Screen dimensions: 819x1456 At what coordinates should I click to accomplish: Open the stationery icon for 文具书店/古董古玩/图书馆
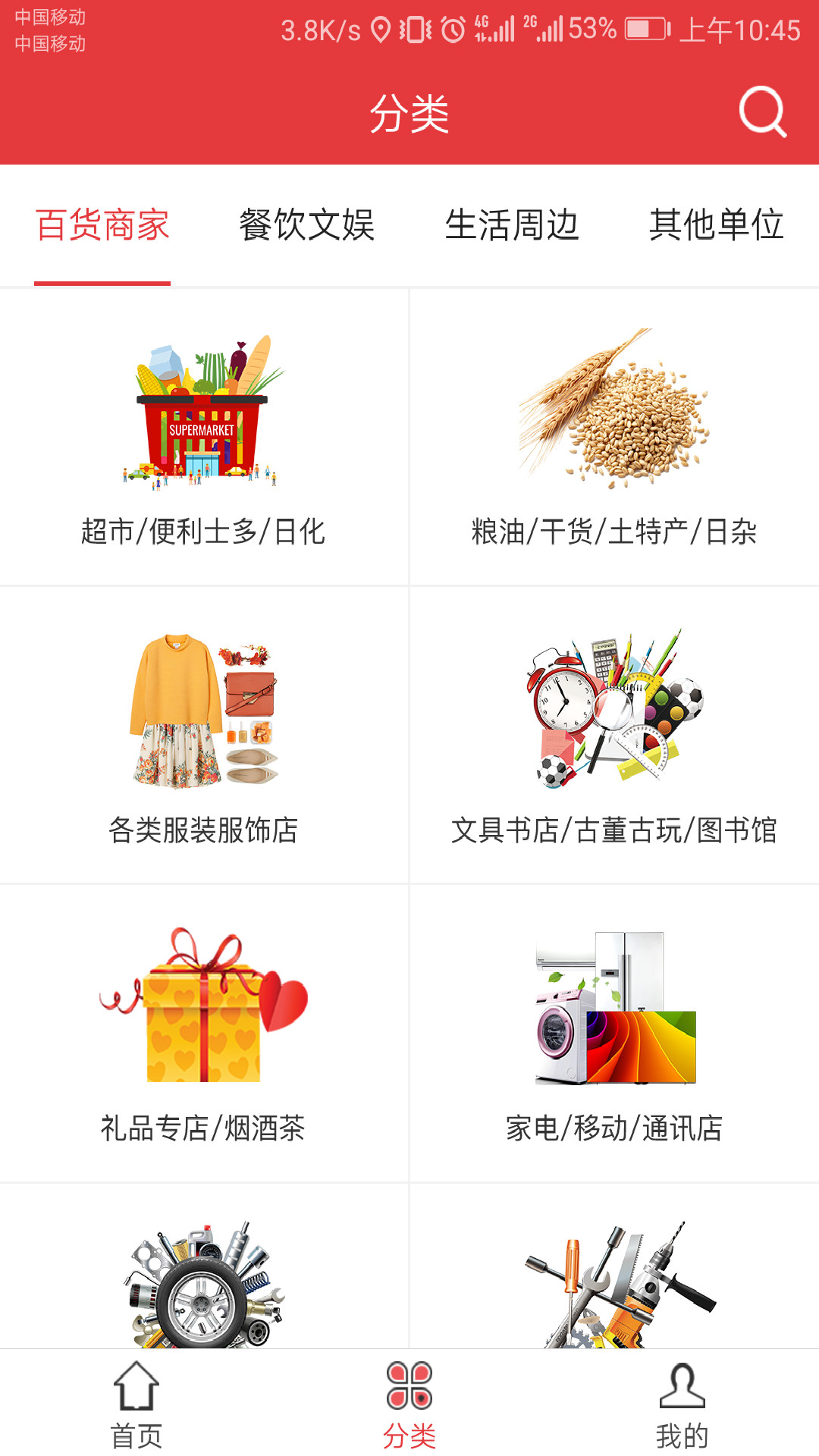[x=614, y=709]
